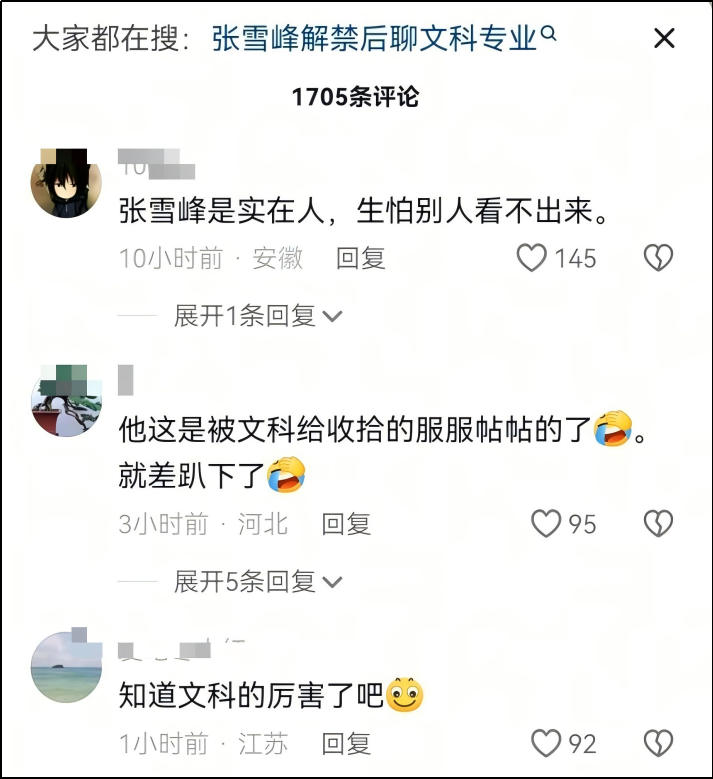713x779 pixels.
Task: Dislike the comment from 河北
Action: click(657, 523)
